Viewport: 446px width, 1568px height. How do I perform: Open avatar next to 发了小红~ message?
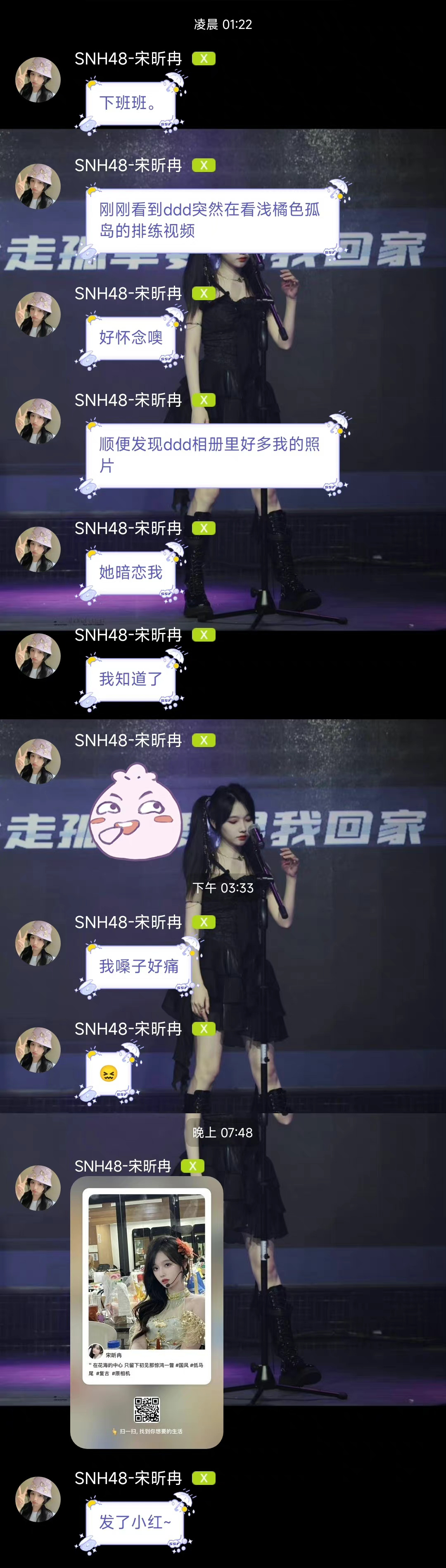[38, 1499]
